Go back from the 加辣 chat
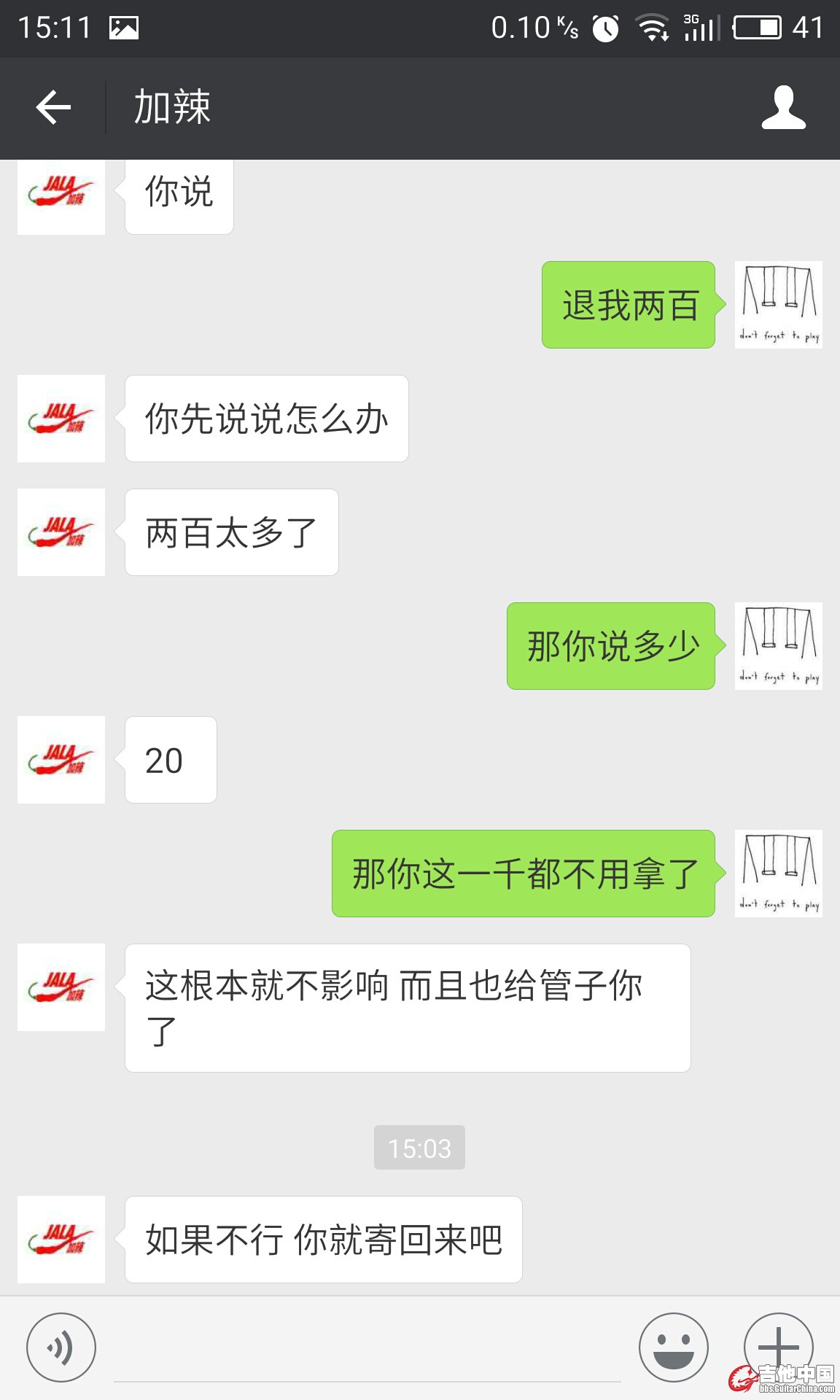 pyautogui.click(x=53, y=108)
